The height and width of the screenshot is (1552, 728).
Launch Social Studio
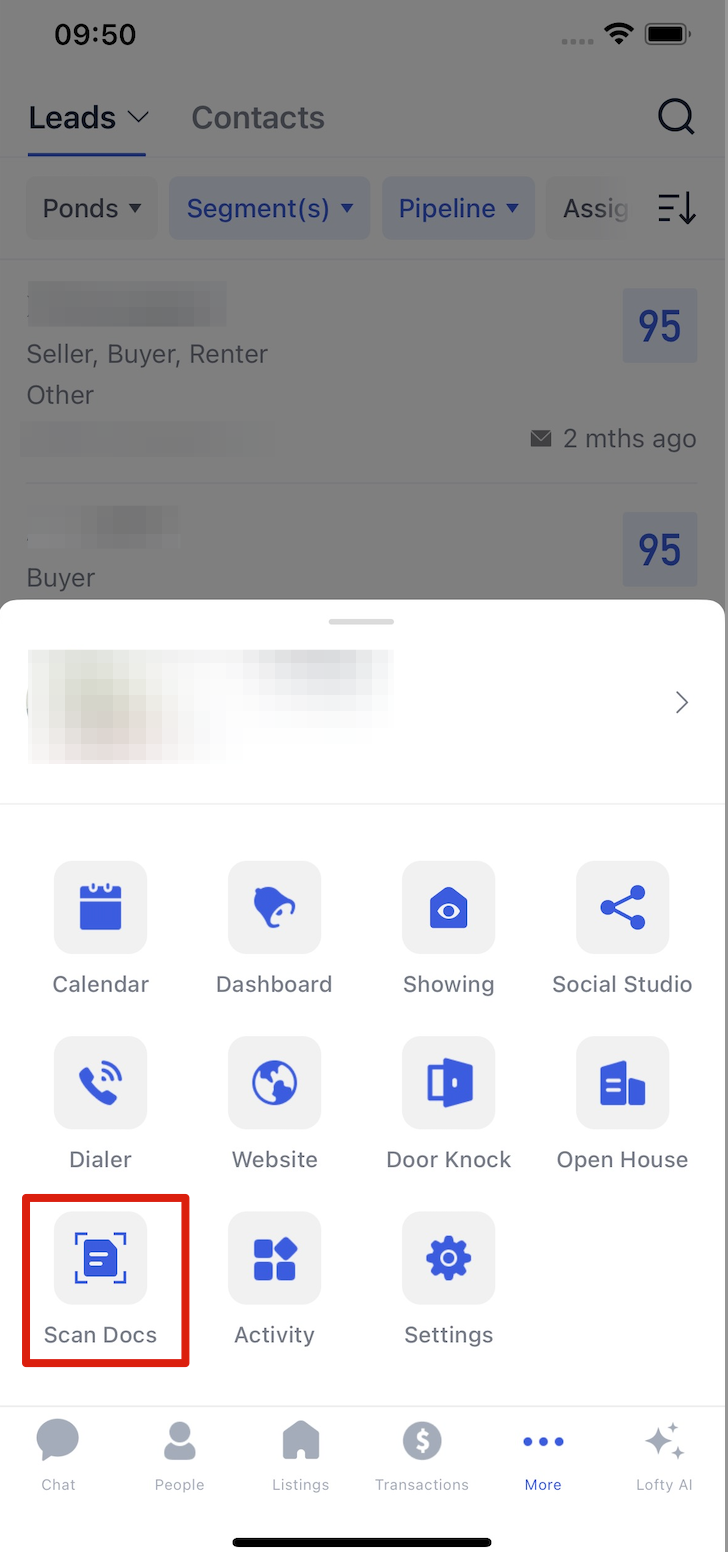pyautogui.click(x=622, y=908)
